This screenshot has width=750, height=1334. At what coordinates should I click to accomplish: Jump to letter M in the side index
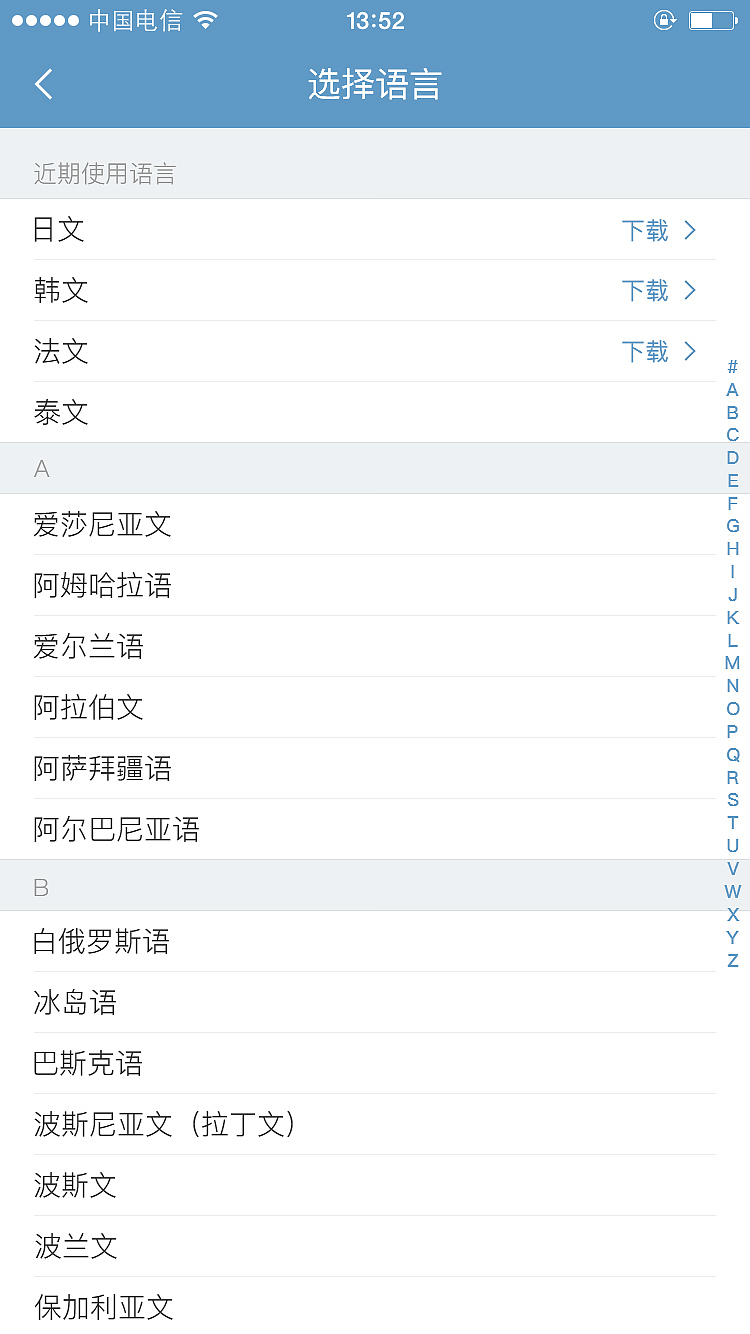[x=732, y=663]
